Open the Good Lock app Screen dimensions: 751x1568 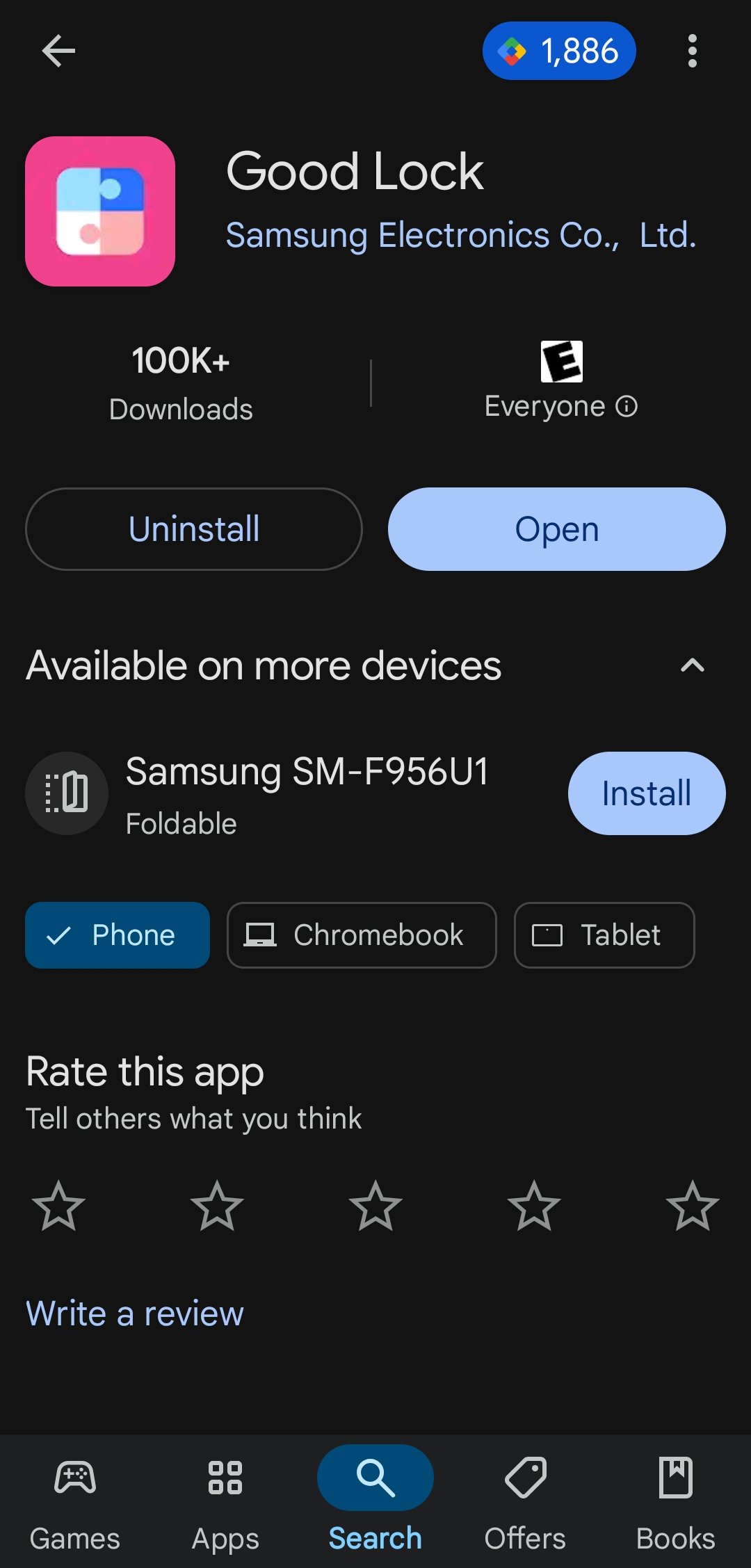point(556,529)
